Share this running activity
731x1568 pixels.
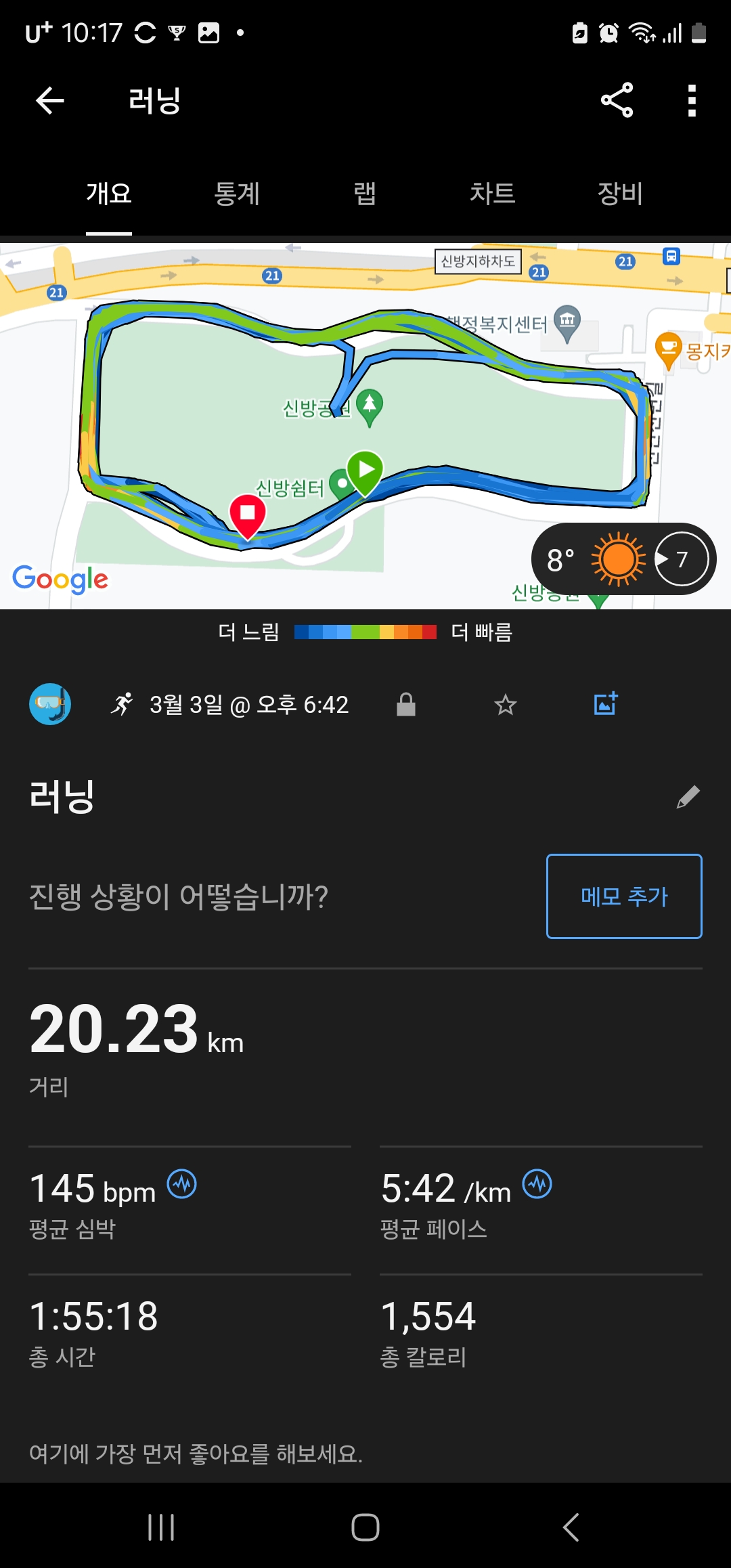tap(617, 100)
